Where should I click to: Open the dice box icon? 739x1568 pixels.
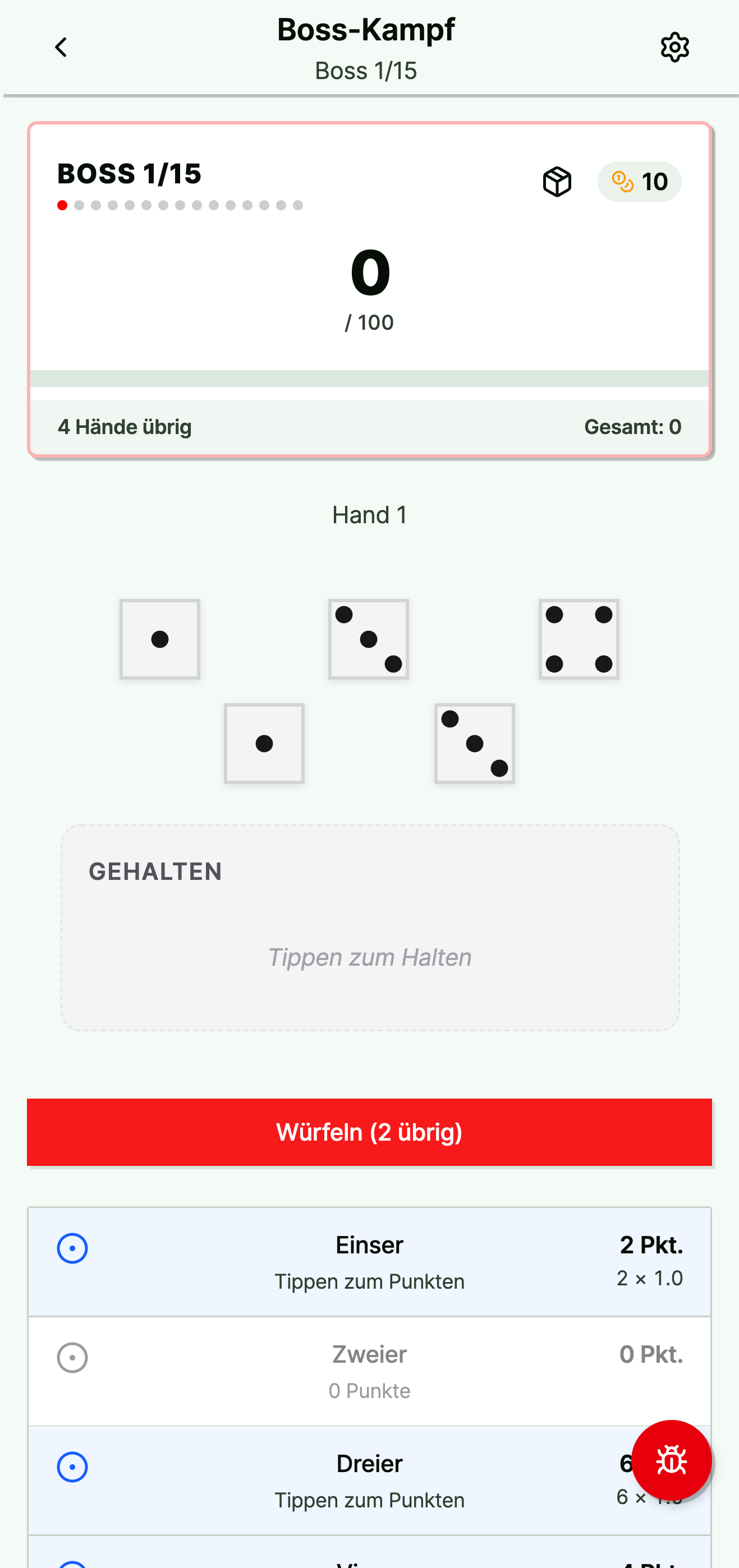coord(557,181)
